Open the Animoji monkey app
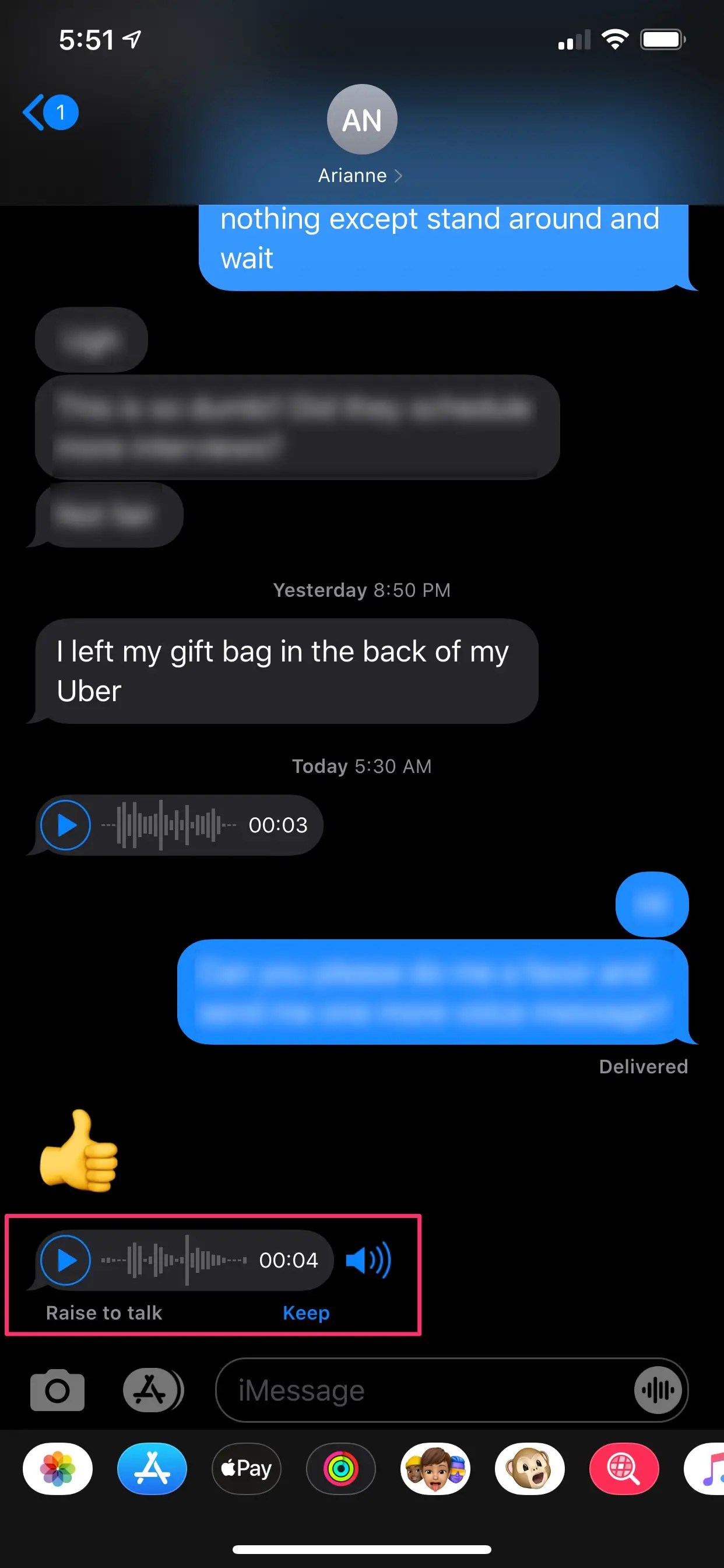 click(529, 1469)
